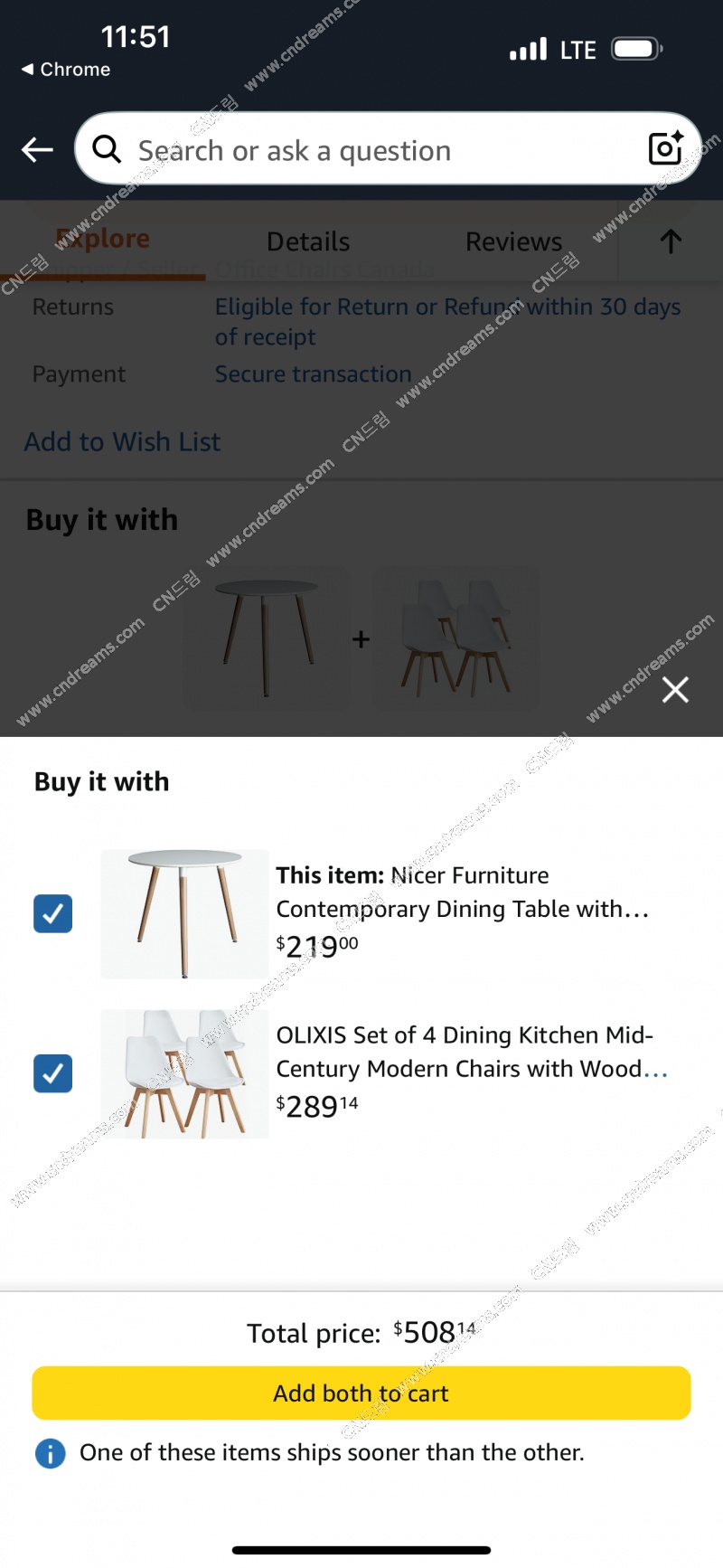Open the Nicer Furniture Dining Table product
Screen dimensions: 723x1568
click(461, 892)
